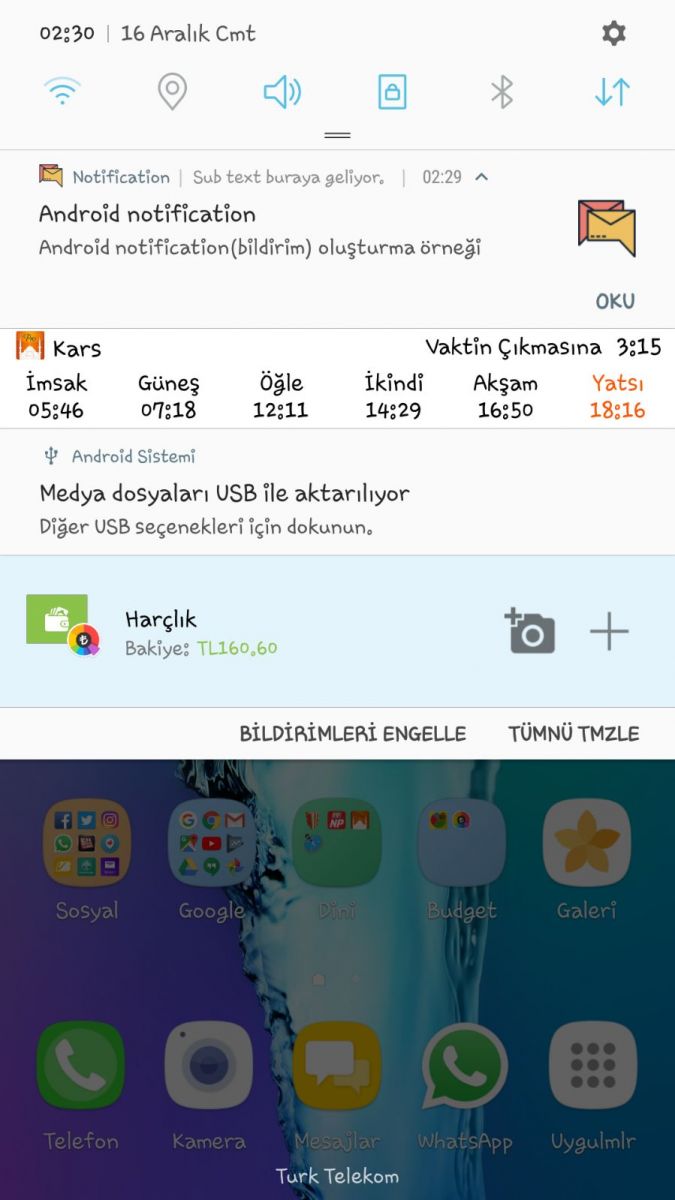Image resolution: width=675 pixels, height=1200 pixels.
Task: Toggle the screen rotation lock
Action: [392, 92]
